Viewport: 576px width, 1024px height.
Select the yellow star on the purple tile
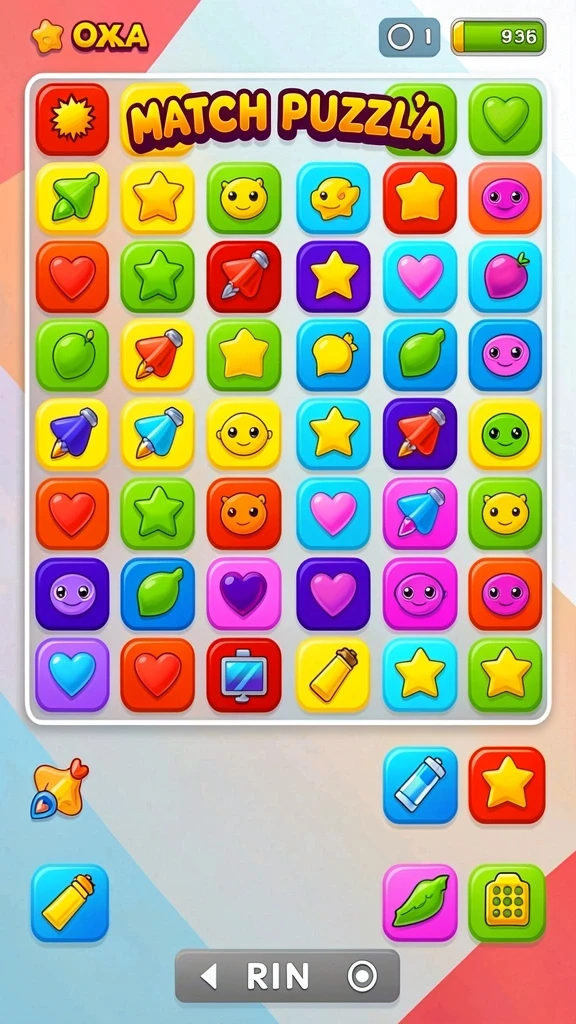[333, 277]
